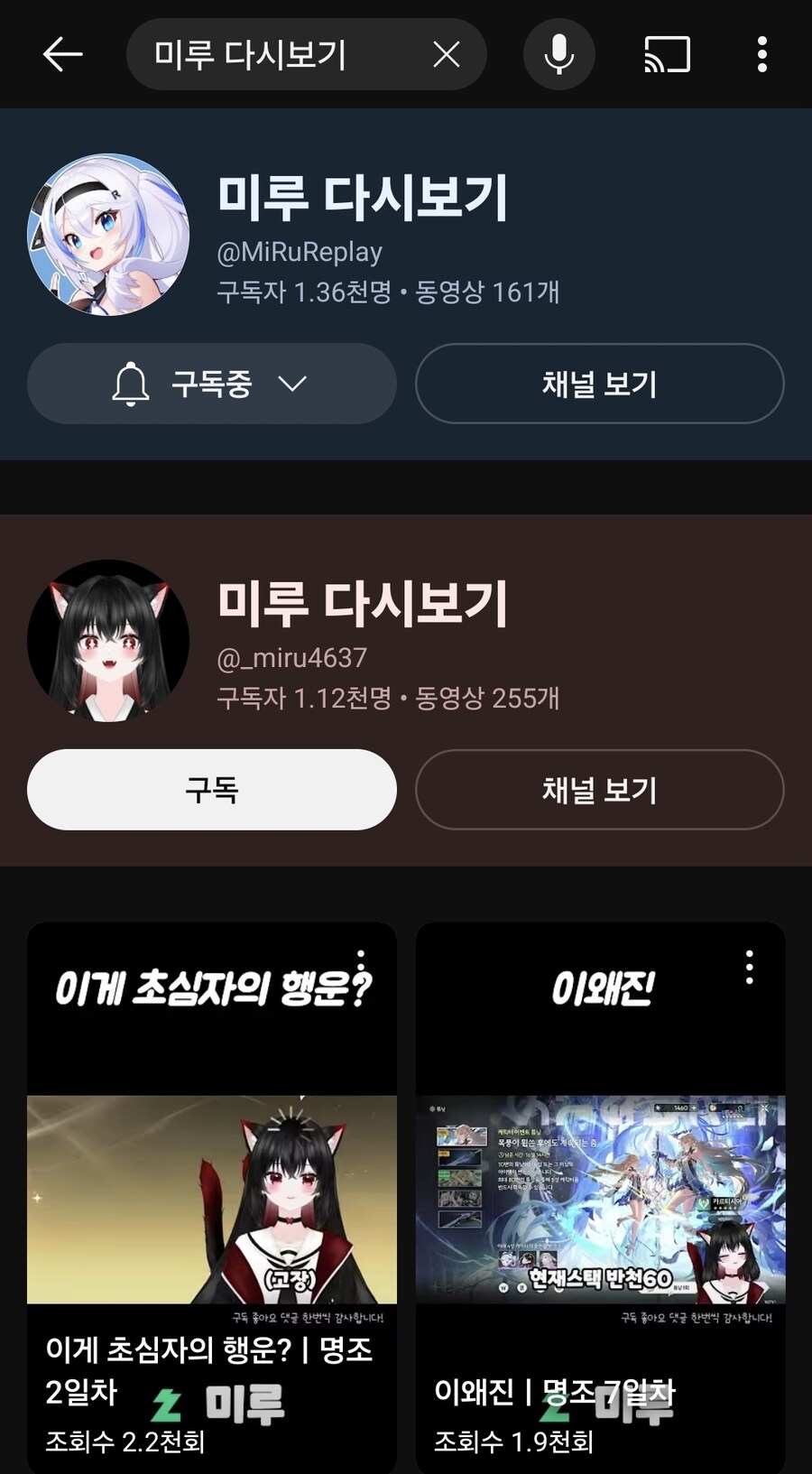This screenshot has width=812, height=1474.
Task: Open the cast to device option
Action: (667, 54)
